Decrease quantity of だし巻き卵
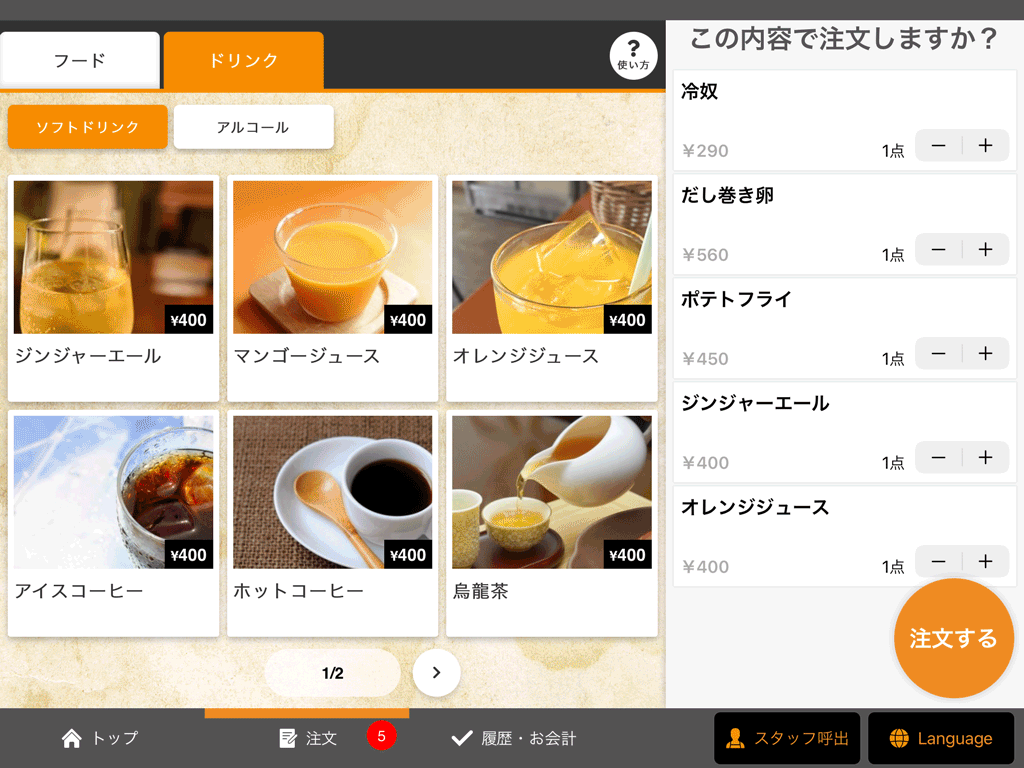Image resolution: width=1024 pixels, height=768 pixels. [938, 250]
